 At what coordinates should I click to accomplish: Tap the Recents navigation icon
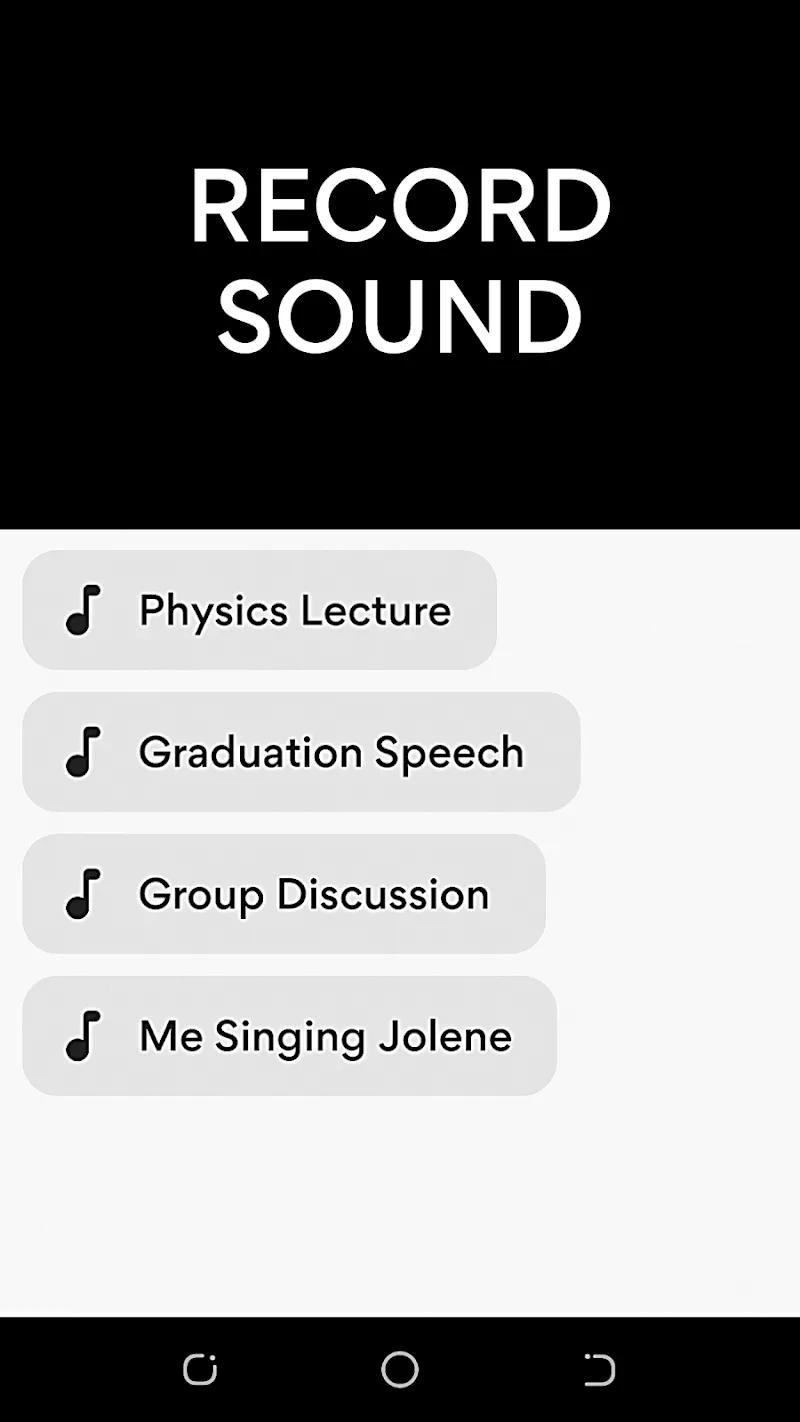coord(200,1368)
